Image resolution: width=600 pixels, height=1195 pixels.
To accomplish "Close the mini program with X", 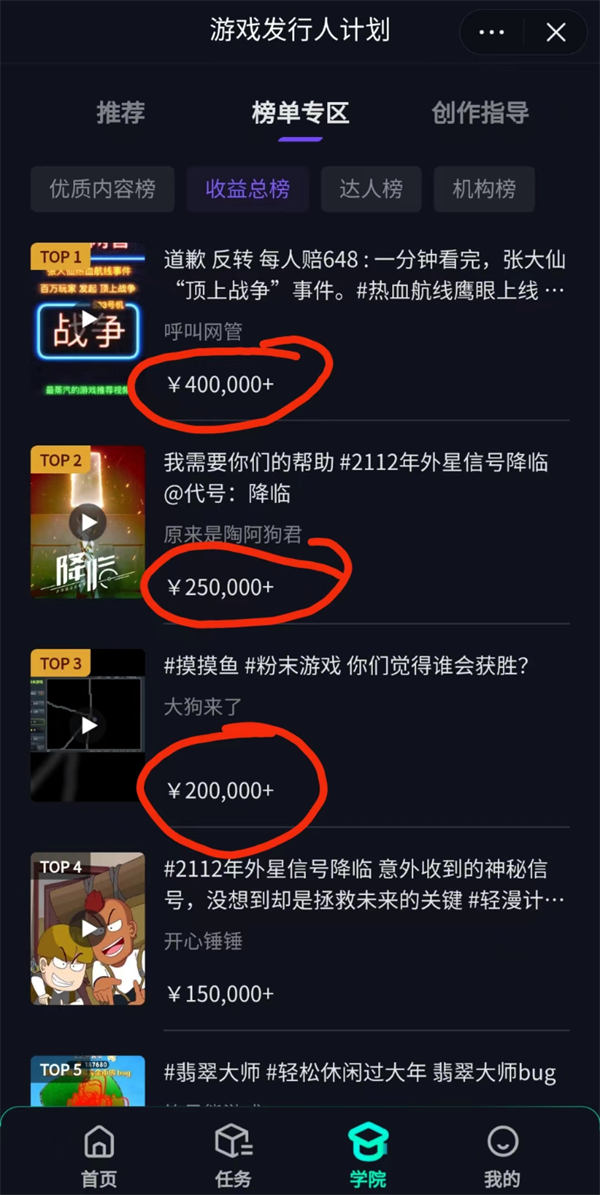I will (x=556, y=33).
